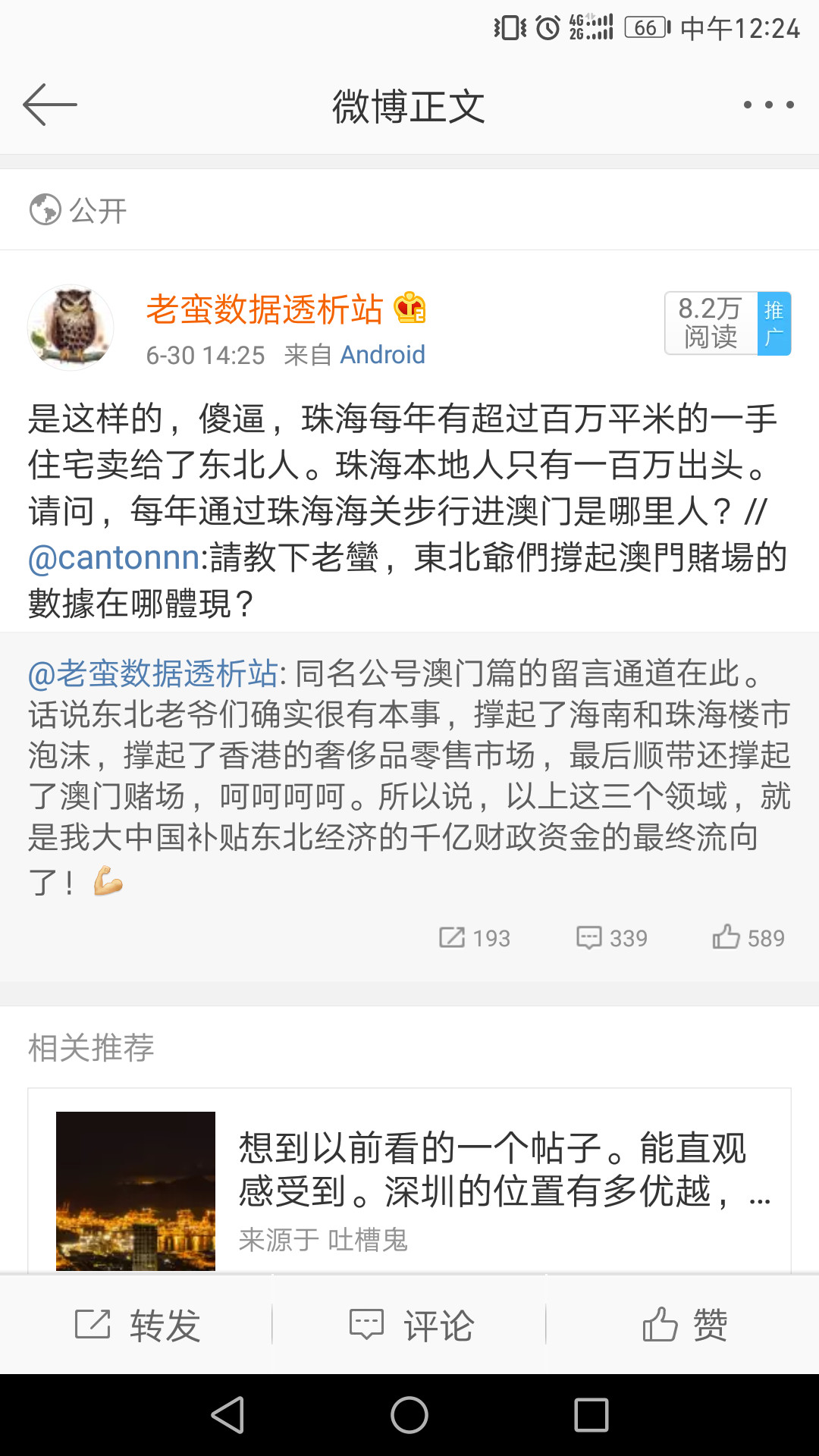819x1456 pixels.
Task: Tap the Android source link
Action: coord(382,355)
